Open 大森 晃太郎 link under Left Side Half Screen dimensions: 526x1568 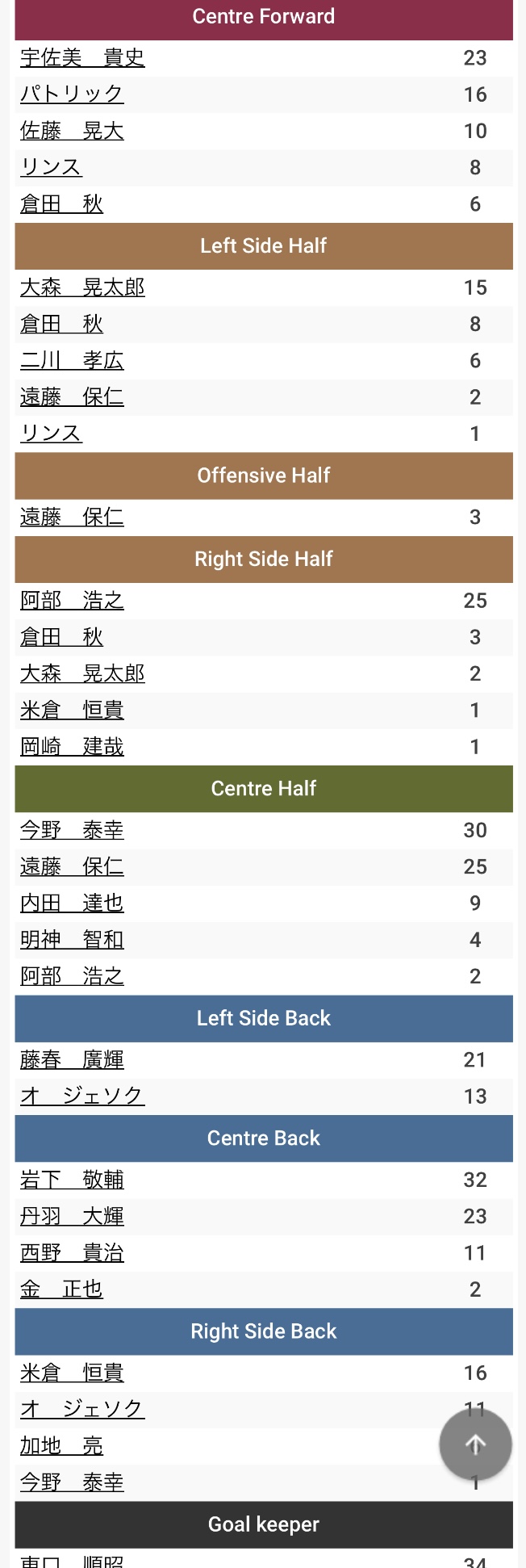pyautogui.click(x=82, y=287)
